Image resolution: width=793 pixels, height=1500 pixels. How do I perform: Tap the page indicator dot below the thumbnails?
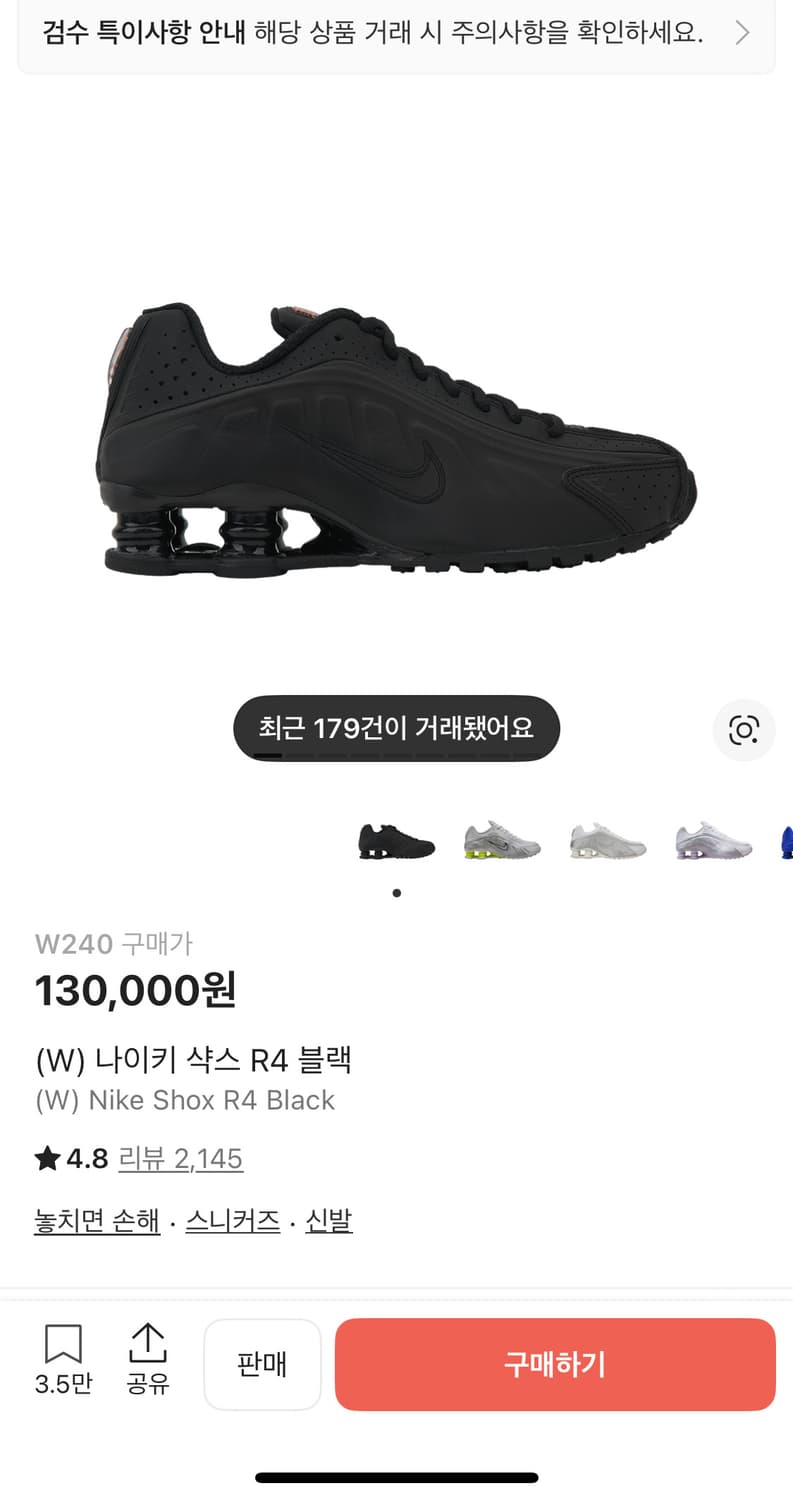point(396,893)
